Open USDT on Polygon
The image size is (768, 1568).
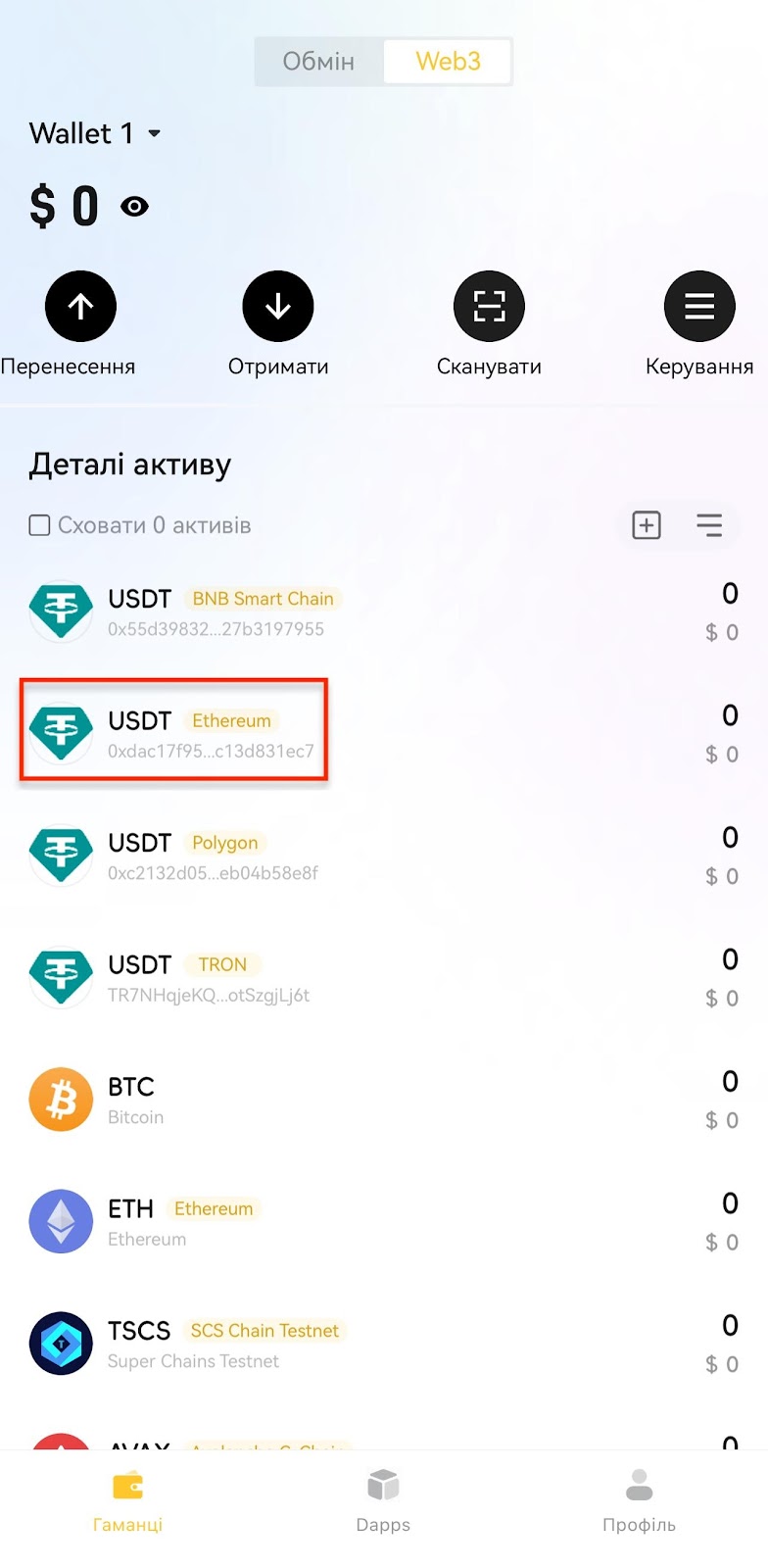tap(384, 857)
